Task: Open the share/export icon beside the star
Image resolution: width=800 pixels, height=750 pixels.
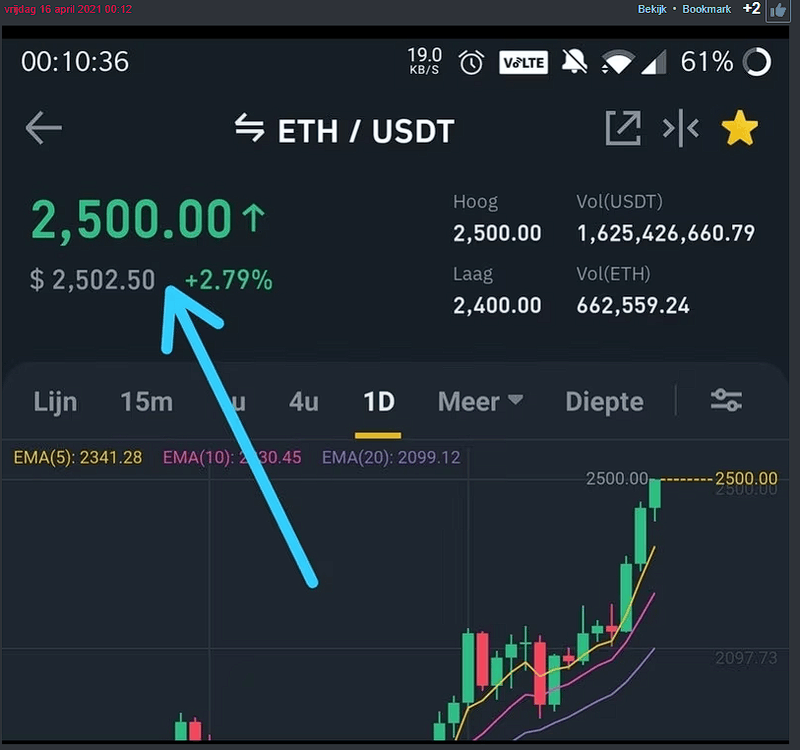Action: tap(622, 128)
